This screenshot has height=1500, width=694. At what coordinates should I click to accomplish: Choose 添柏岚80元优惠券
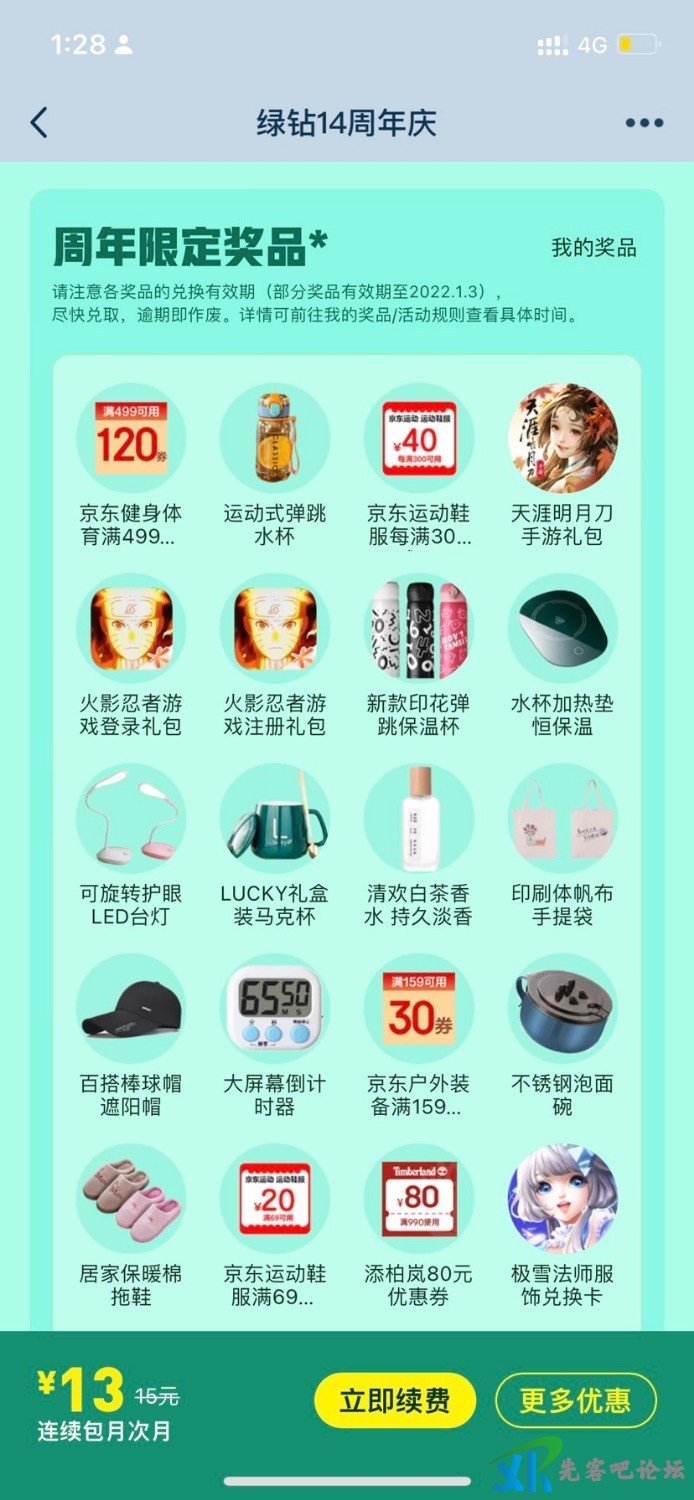click(x=418, y=1200)
